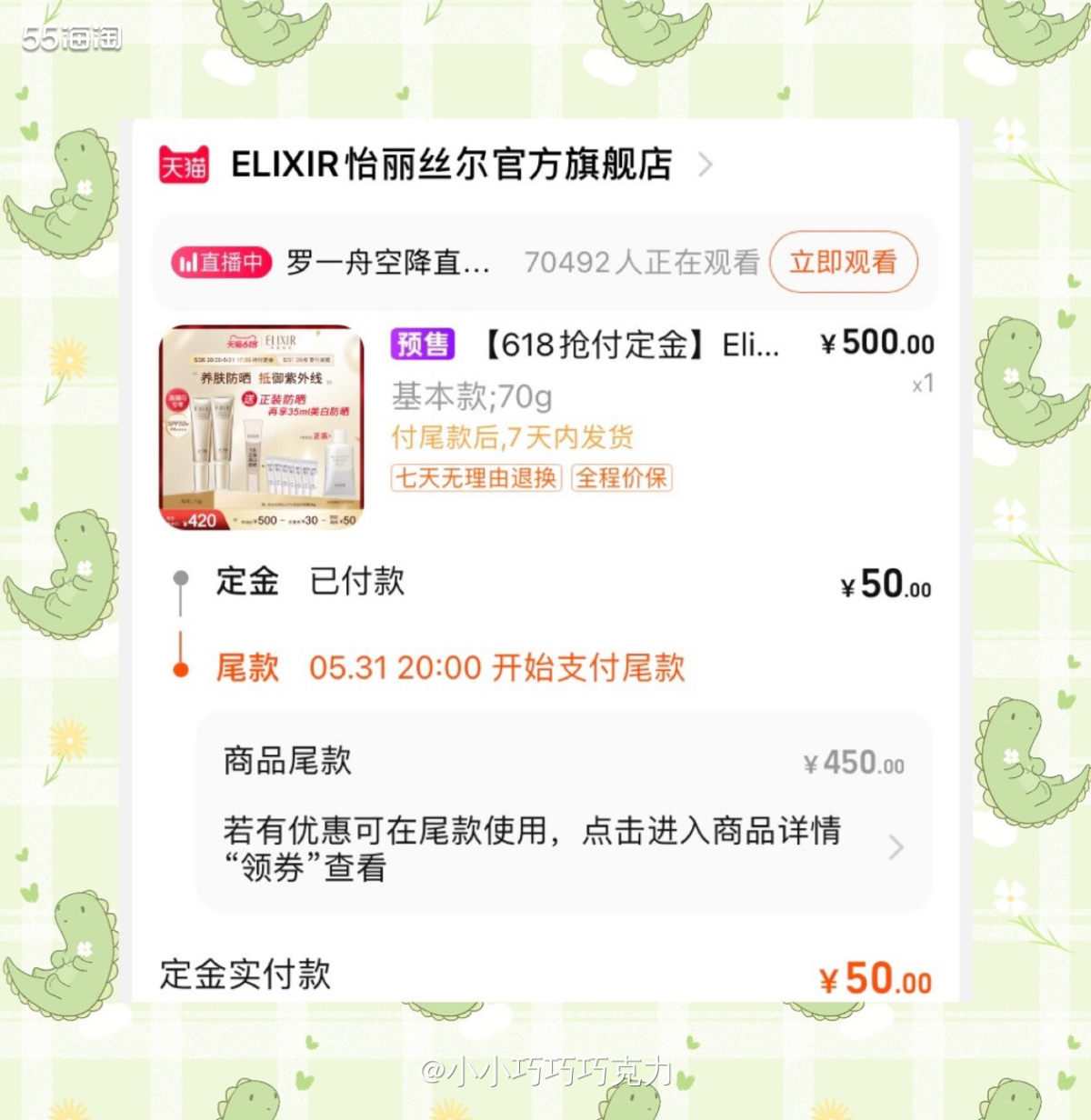Open the ELIXIR 怡丽丝尔 store via its chevron
1091x1120 pixels.
pos(706,165)
